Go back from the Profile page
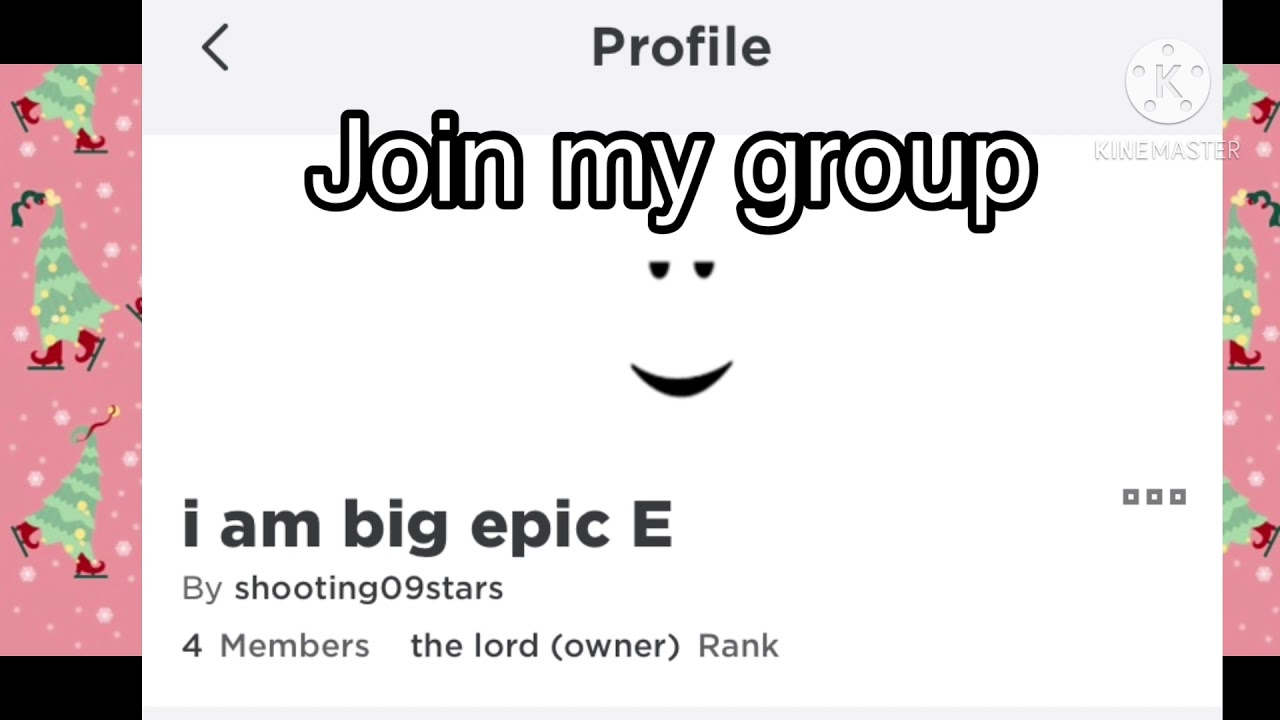 coord(215,48)
